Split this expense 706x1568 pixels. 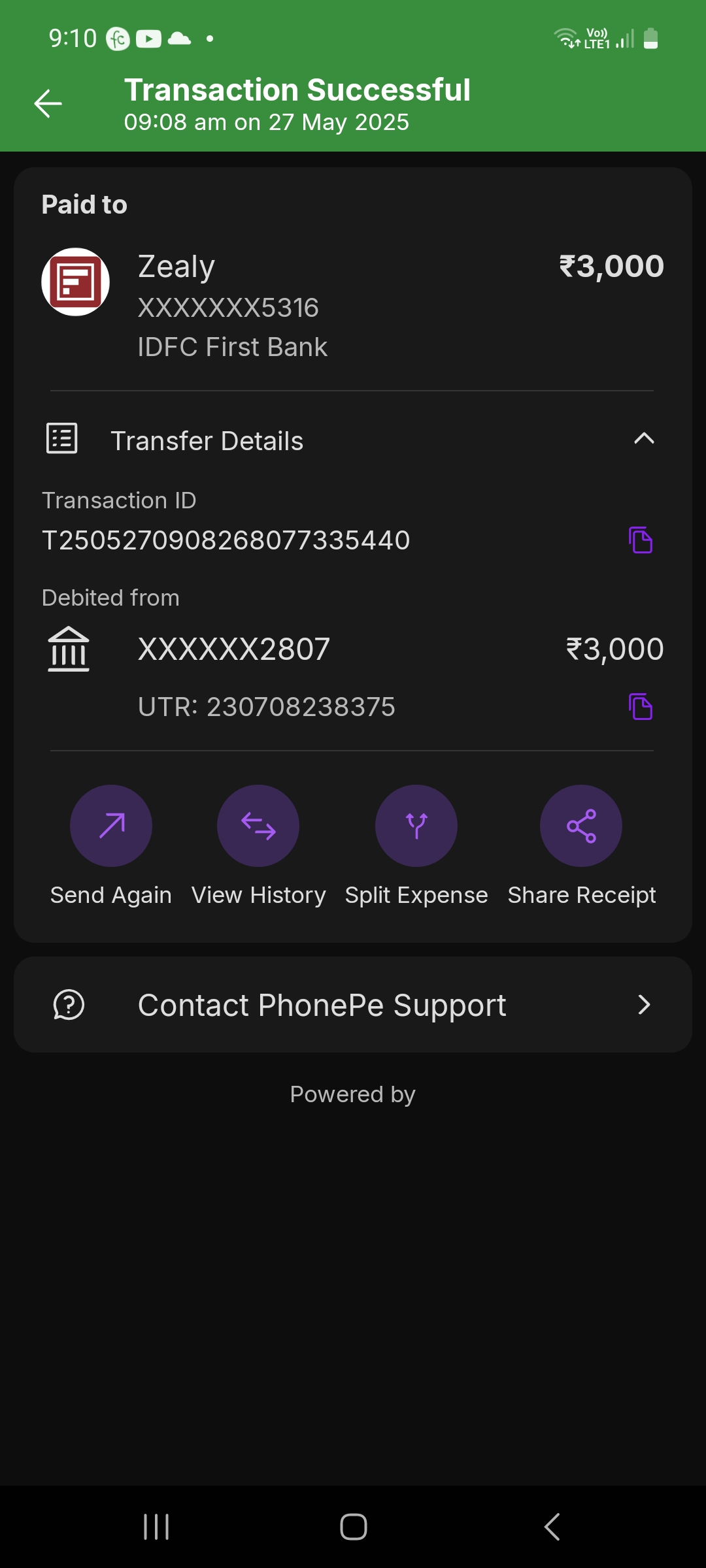click(x=416, y=826)
